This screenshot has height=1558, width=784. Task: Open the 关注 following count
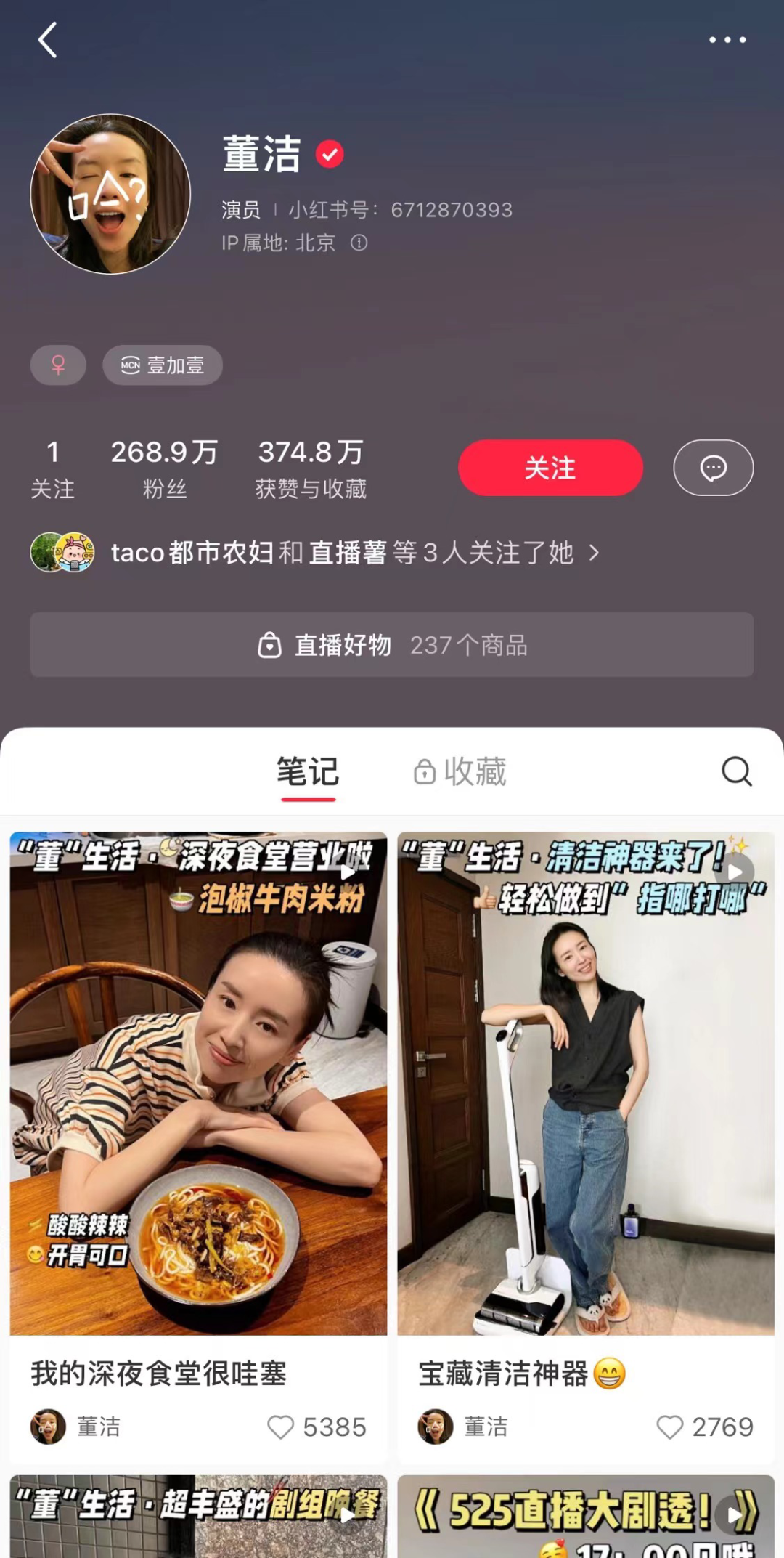[52, 468]
